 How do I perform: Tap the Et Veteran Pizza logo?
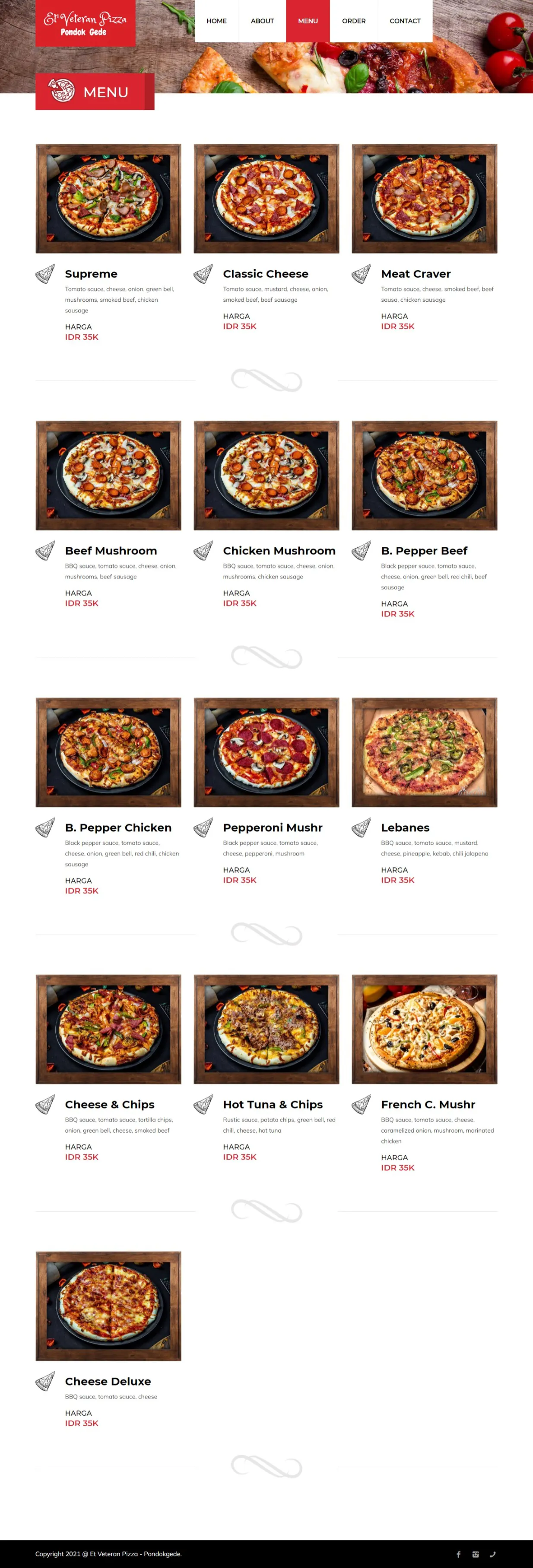pyautogui.click(x=85, y=23)
